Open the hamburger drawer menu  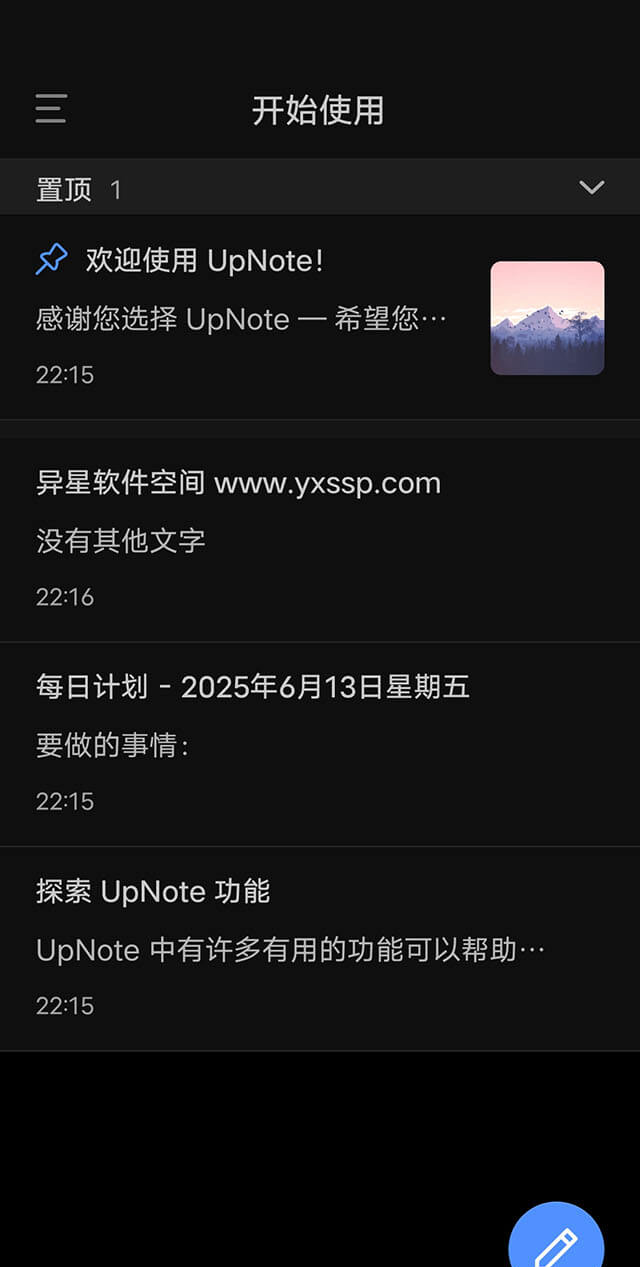(51, 108)
